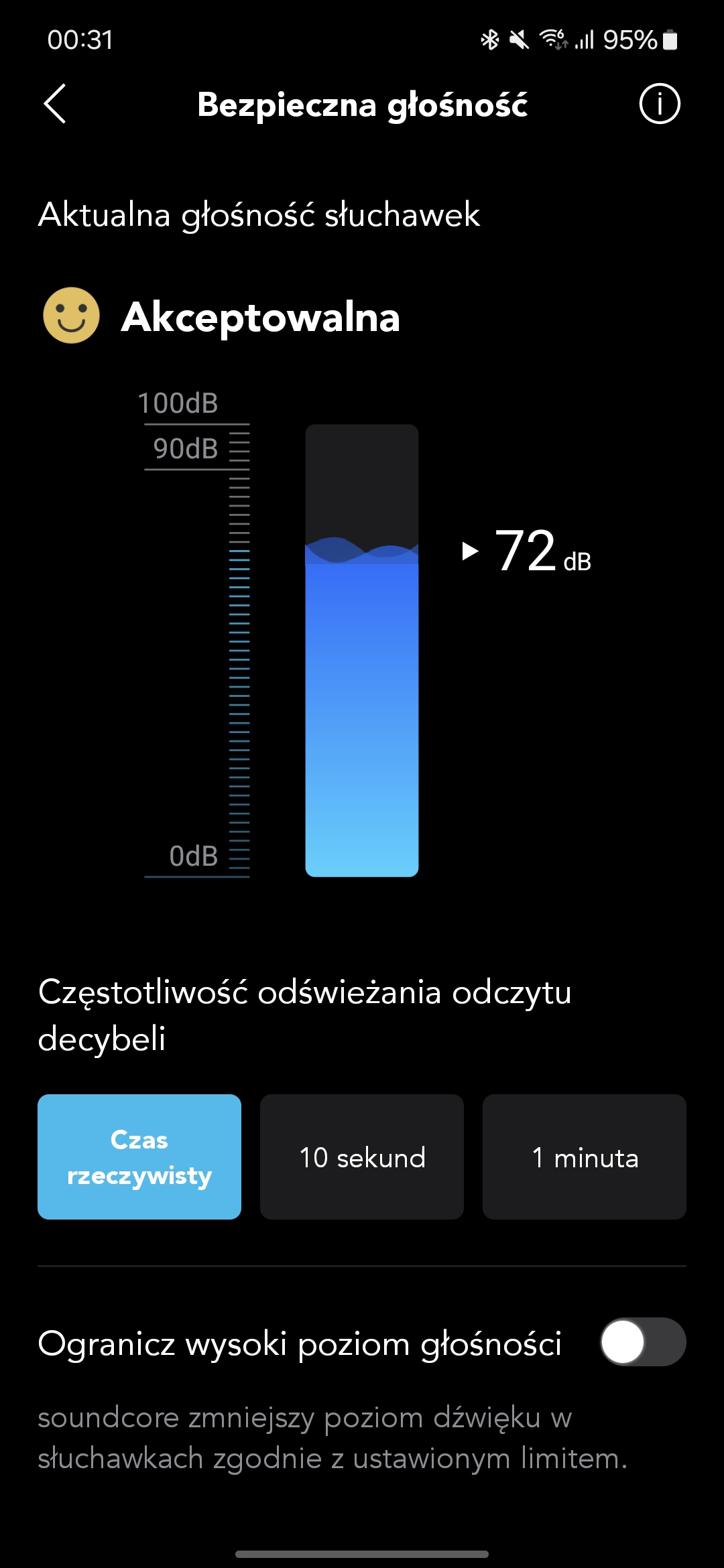Open the info icon for Bezpieczna głośność
Image resolution: width=724 pixels, height=1568 pixels.
[x=660, y=104]
